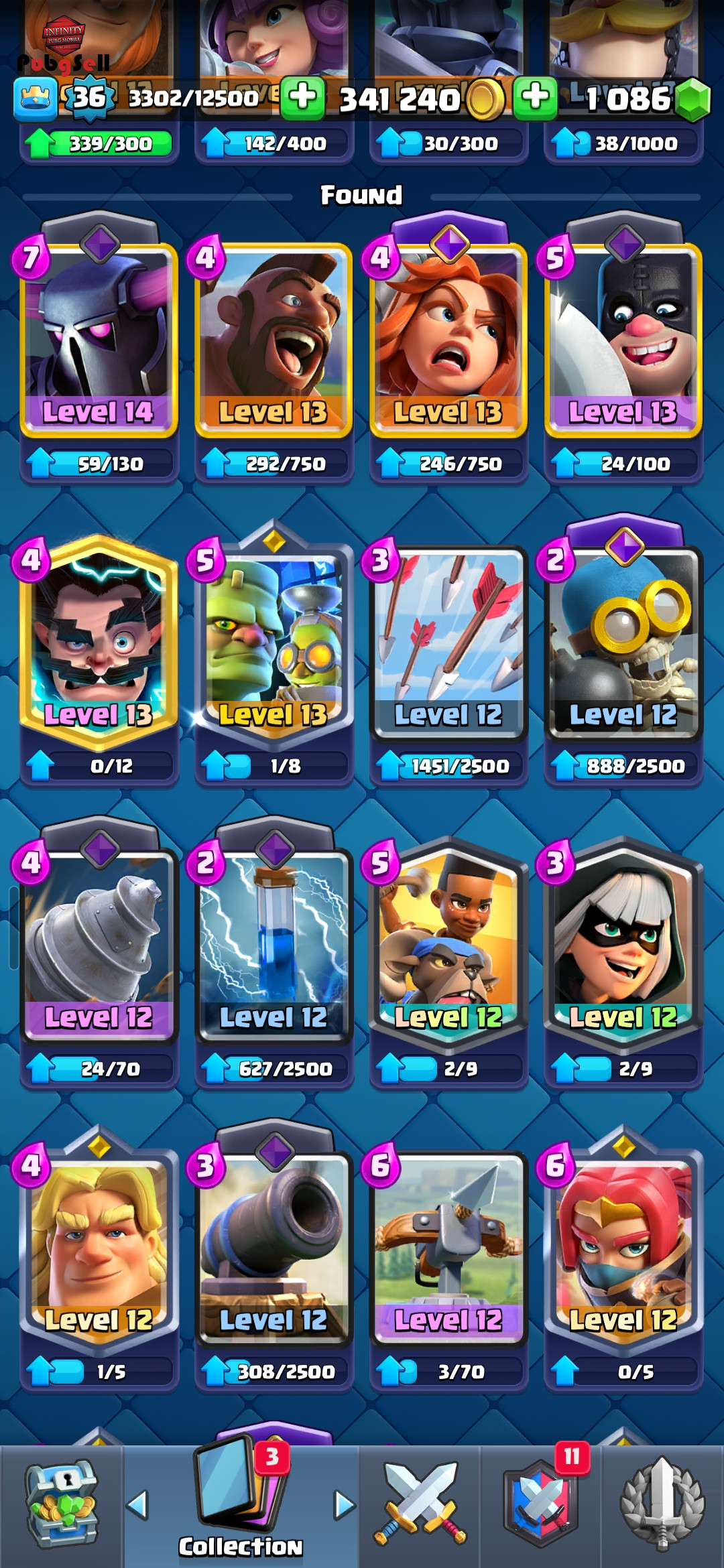Select the P.E.K.K.A Level 14 card
724x1568 pixels.
pos(99,338)
